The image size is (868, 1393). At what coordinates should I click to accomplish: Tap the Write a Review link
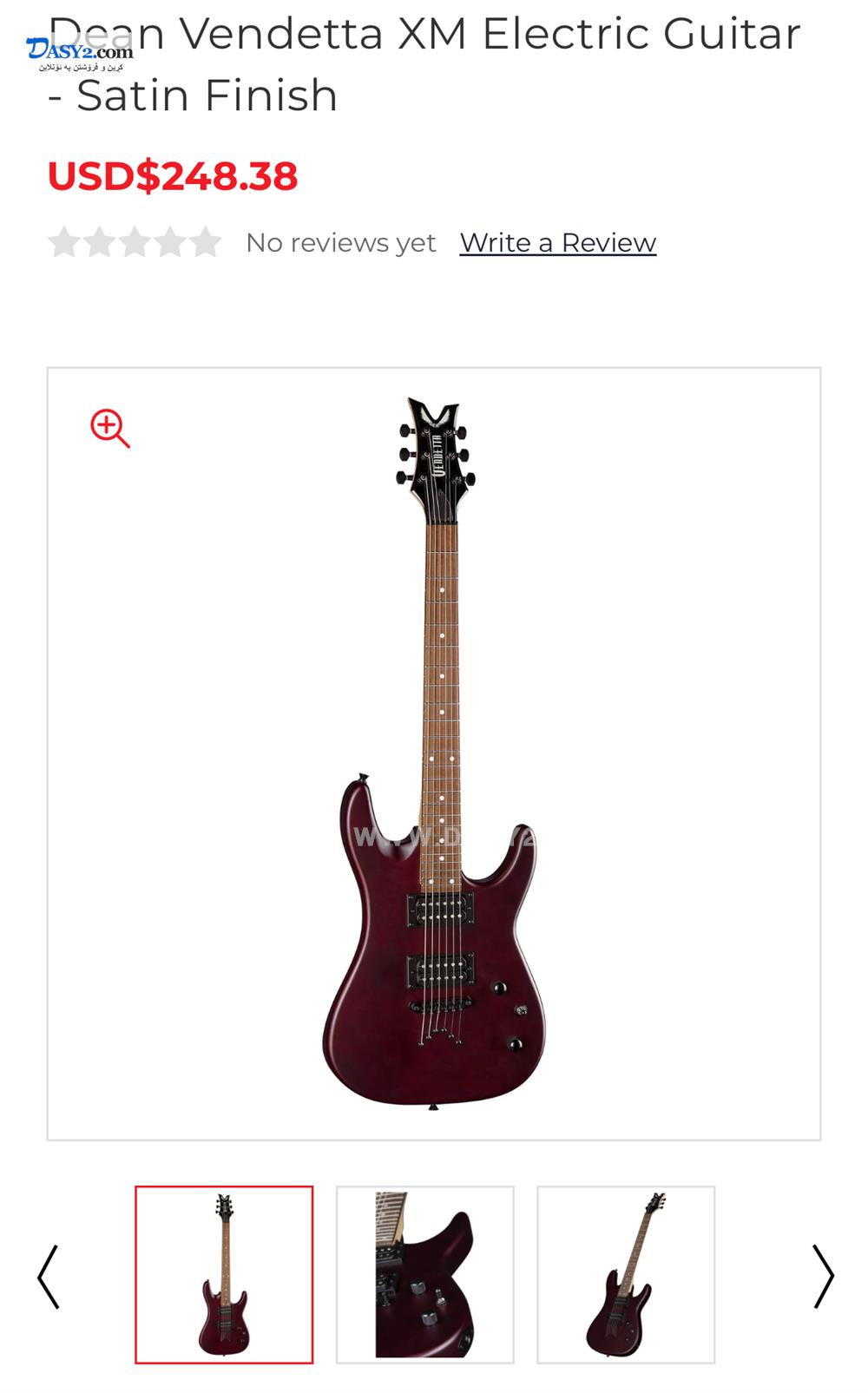(x=558, y=243)
